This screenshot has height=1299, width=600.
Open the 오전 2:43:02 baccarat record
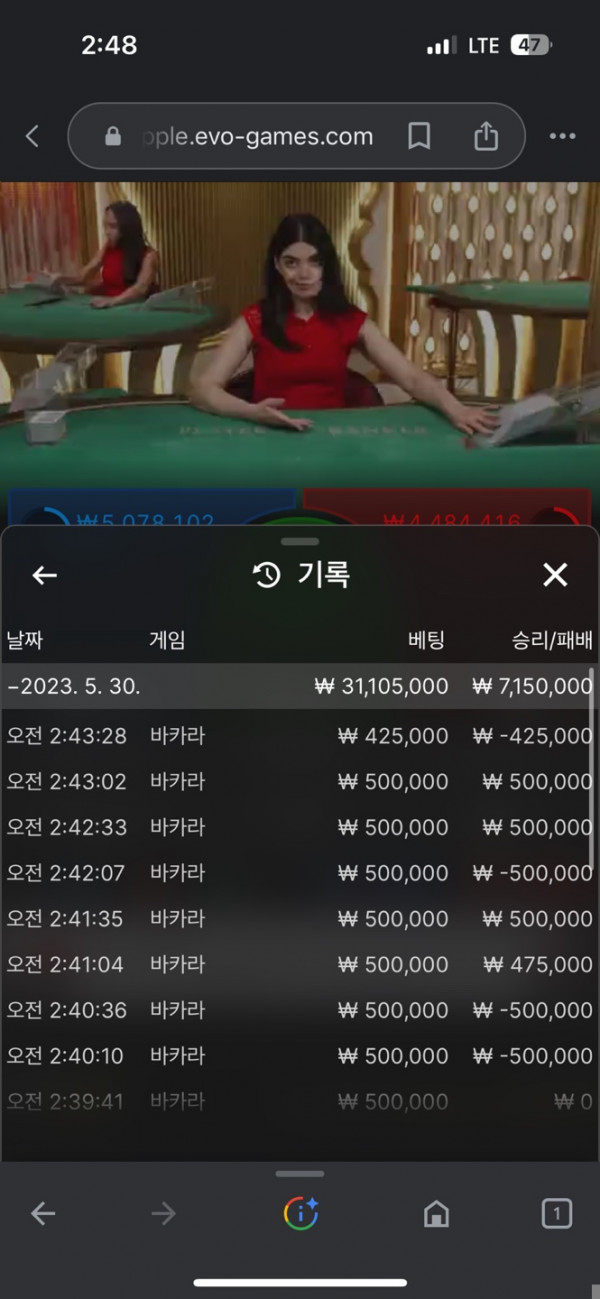pos(298,782)
